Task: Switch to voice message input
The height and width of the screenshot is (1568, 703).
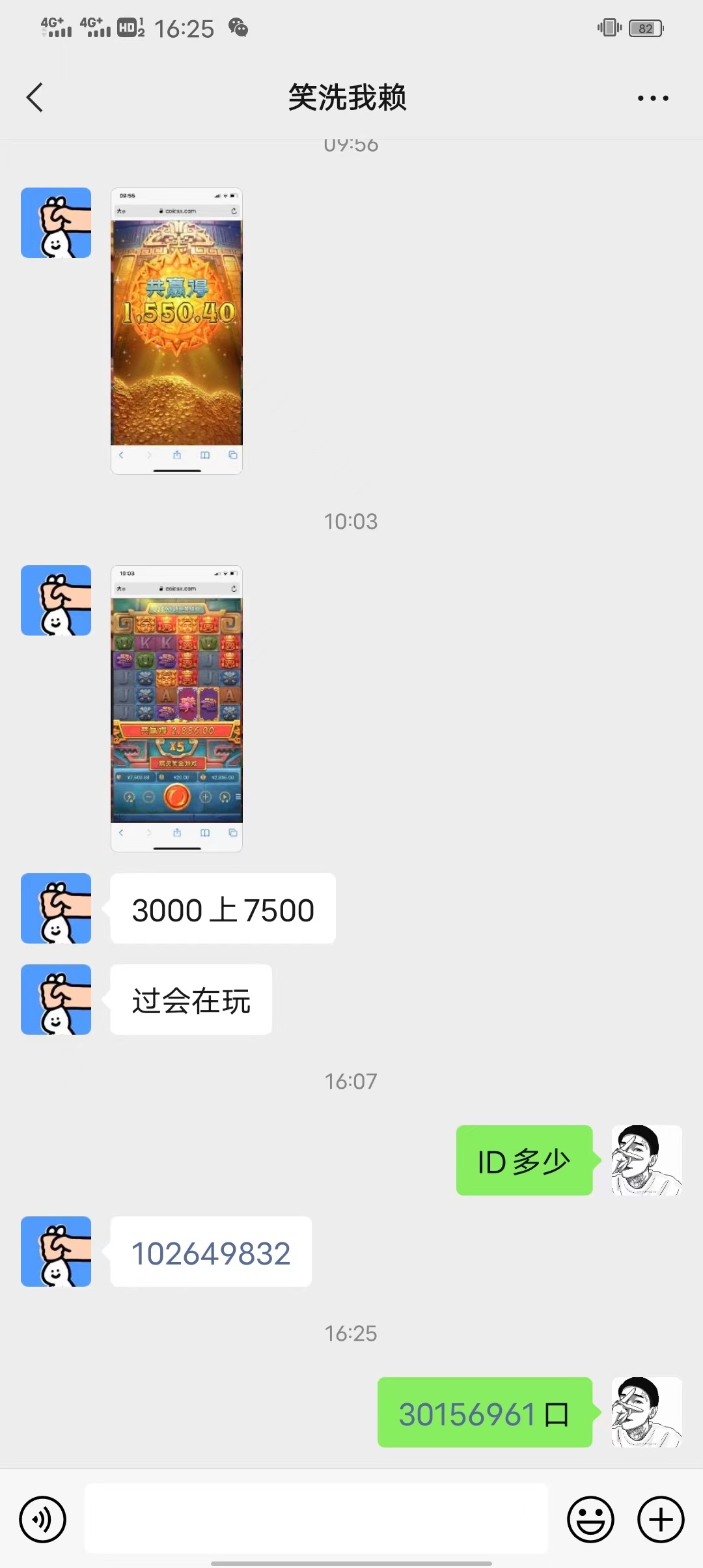Action: [43, 1519]
